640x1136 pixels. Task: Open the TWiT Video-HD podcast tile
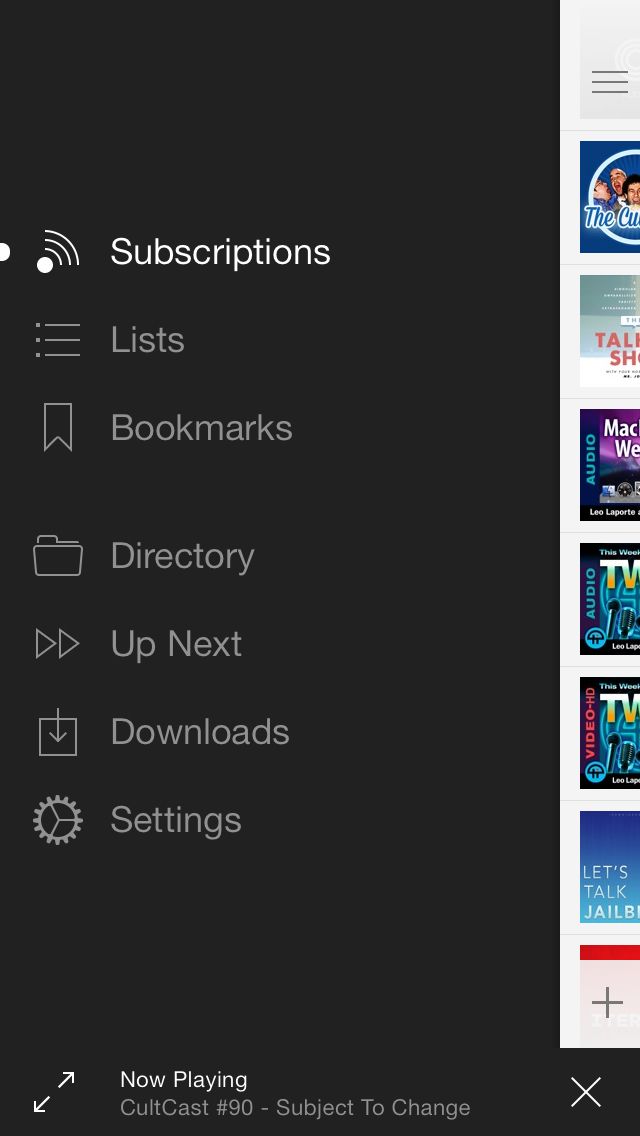click(610, 733)
